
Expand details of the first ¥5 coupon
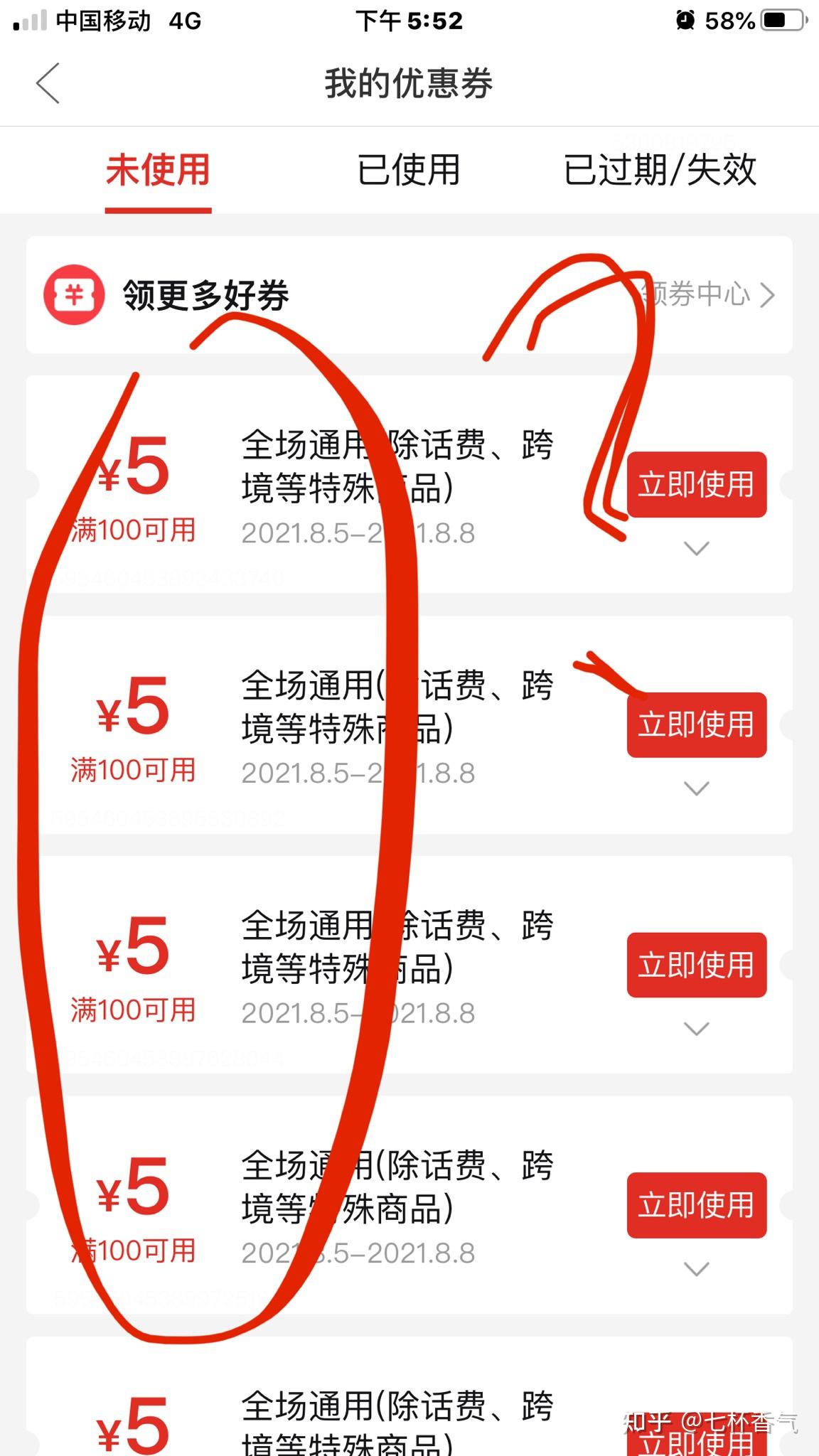coord(696,548)
